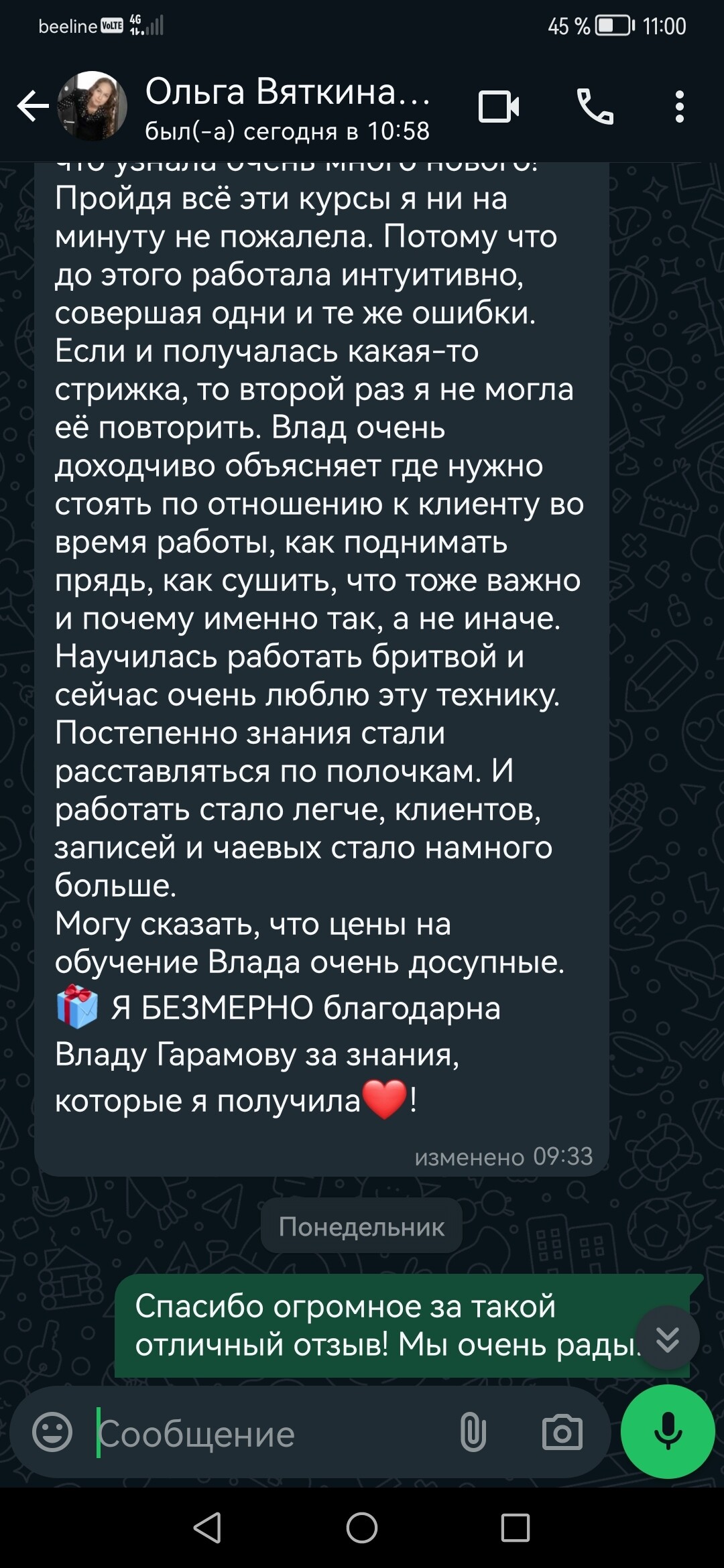Open the overflow menu
The image size is (724, 1568).
click(679, 107)
